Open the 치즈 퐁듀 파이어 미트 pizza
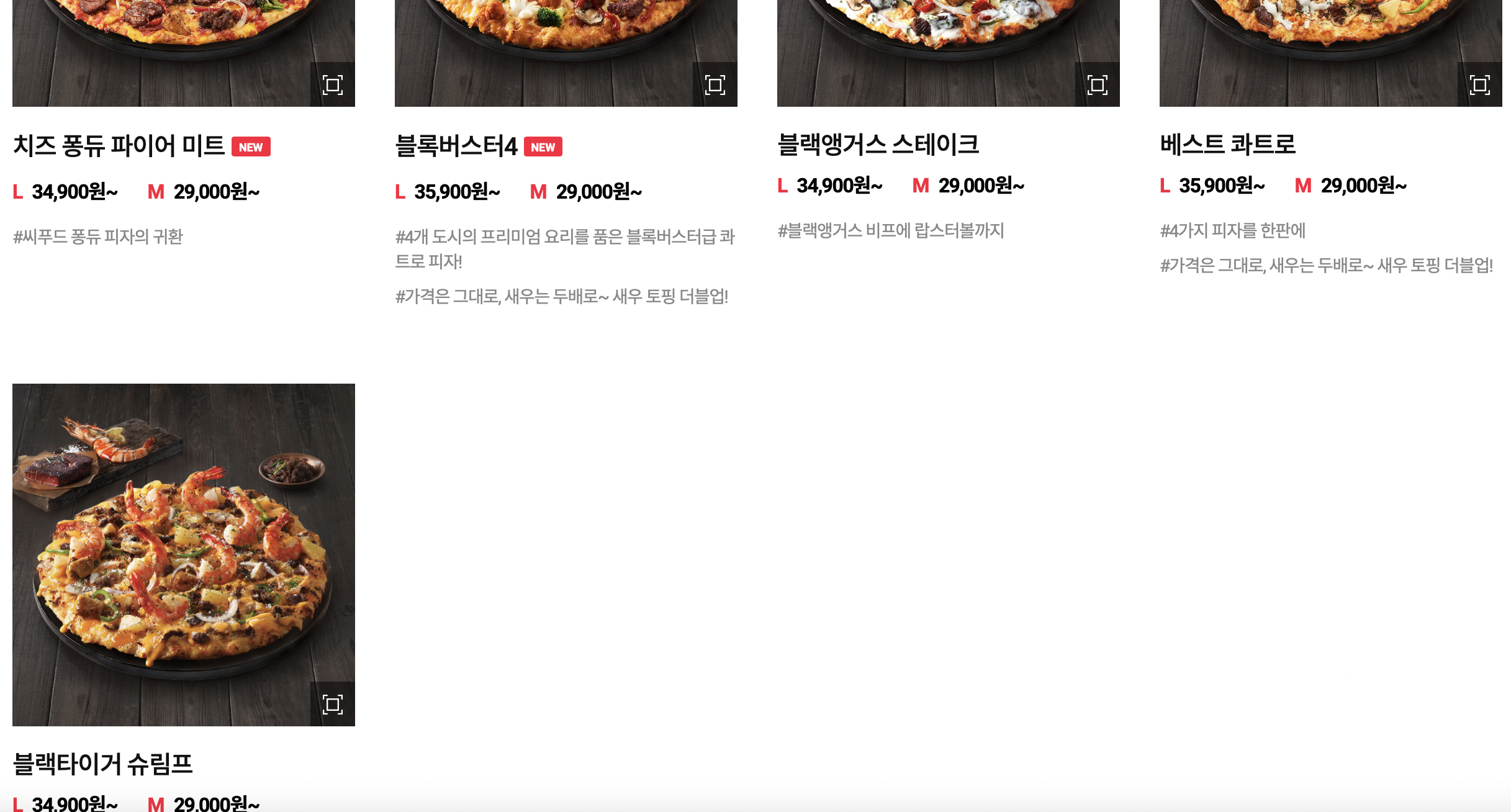 click(x=118, y=145)
